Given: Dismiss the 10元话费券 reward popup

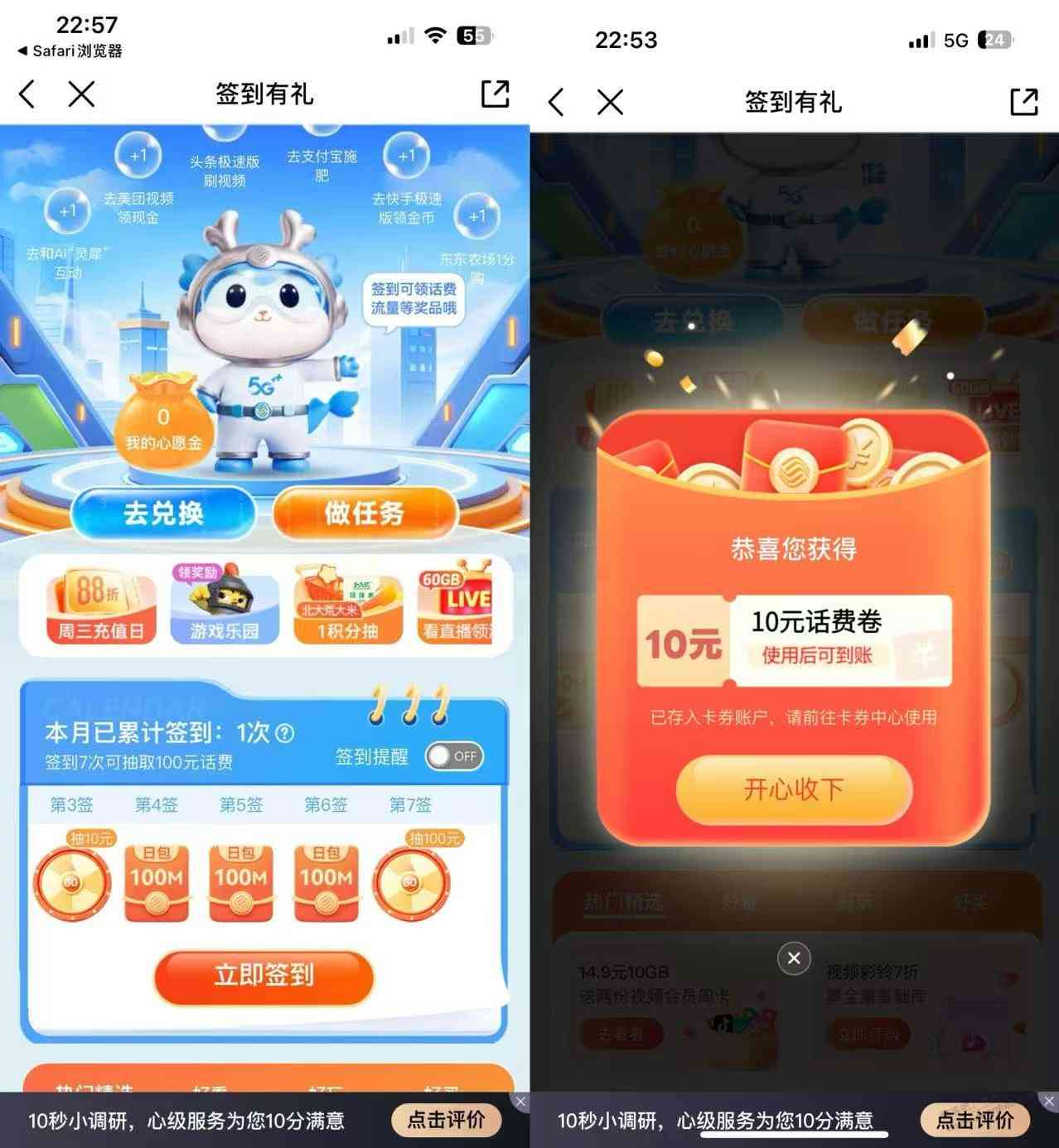Looking at the screenshot, I should click(793, 958).
